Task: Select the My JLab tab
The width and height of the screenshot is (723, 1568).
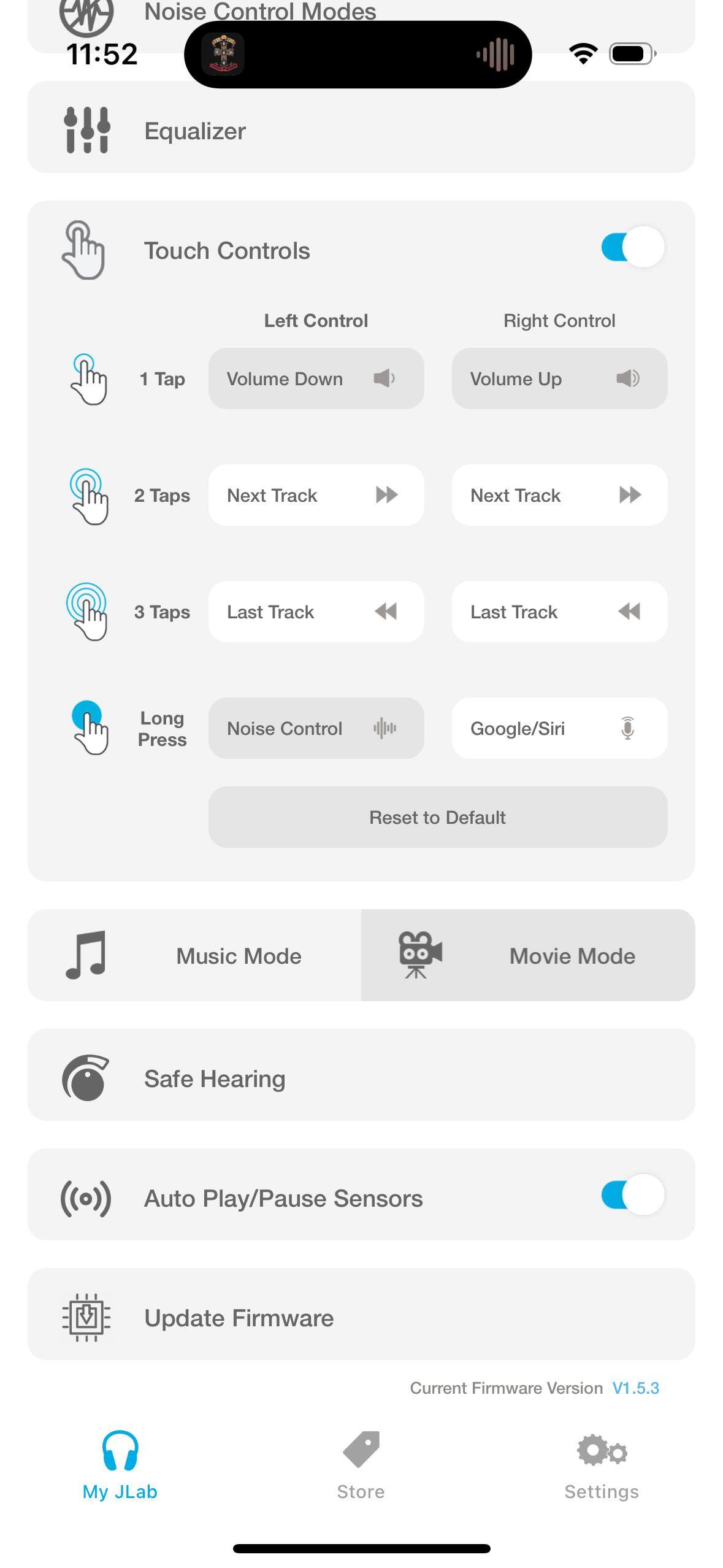Action: click(120, 1466)
